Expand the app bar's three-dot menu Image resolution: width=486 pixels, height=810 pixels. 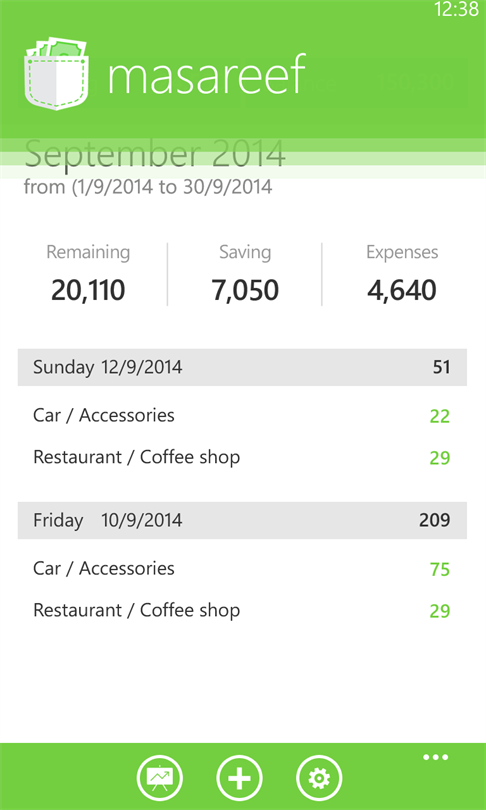(435, 757)
